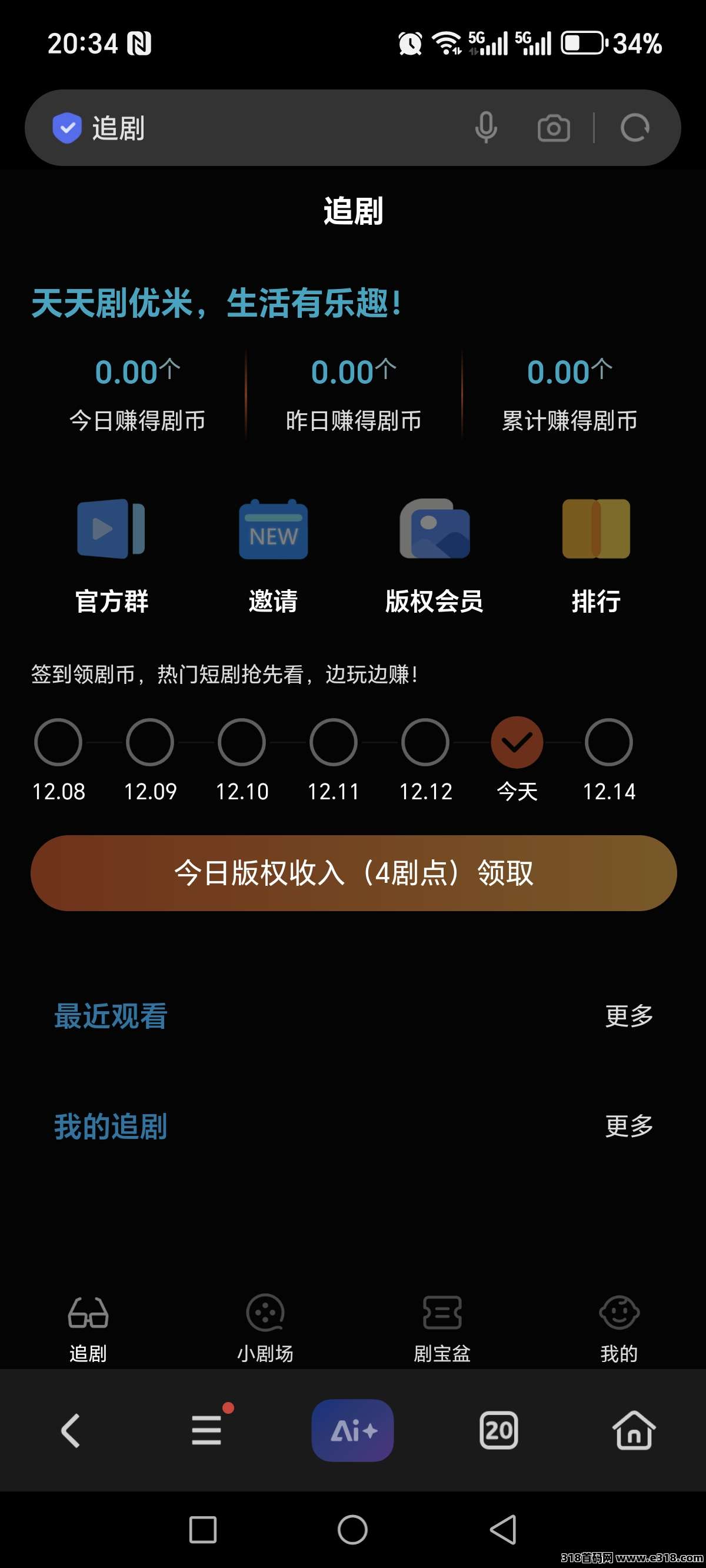
Task: Open the browser menu with red dot
Action: coord(207,1430)
